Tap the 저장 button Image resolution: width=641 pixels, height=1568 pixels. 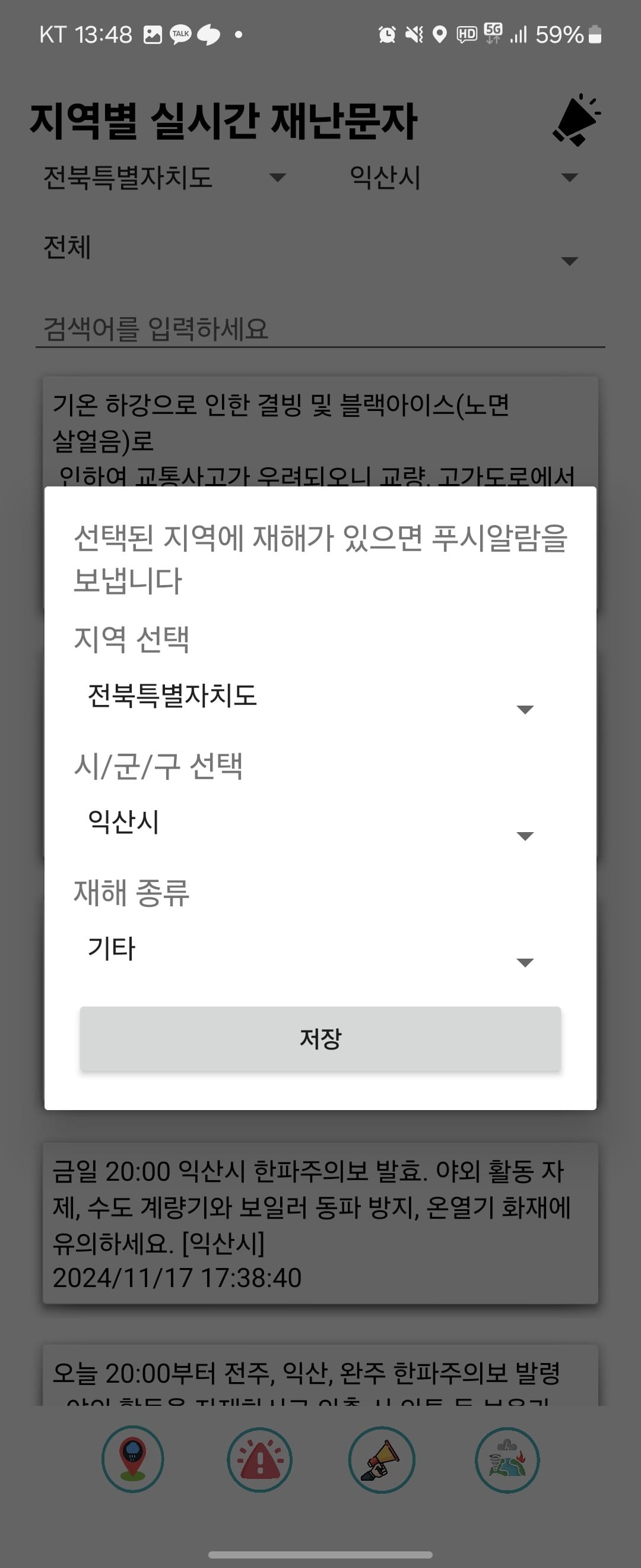point(320,1038)
